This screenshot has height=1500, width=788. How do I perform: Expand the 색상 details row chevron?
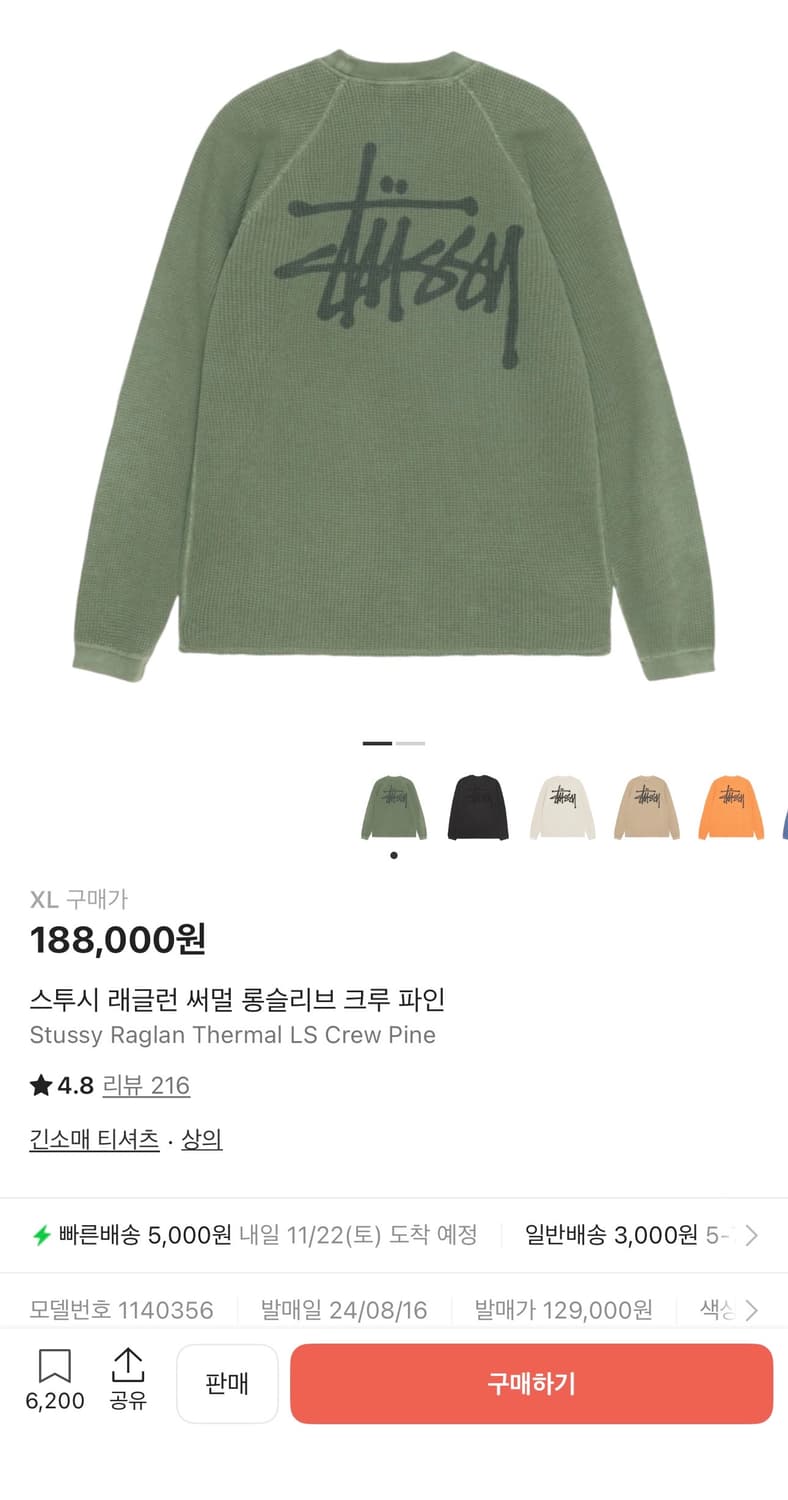pyautogui.click(x=755, y=1310)
